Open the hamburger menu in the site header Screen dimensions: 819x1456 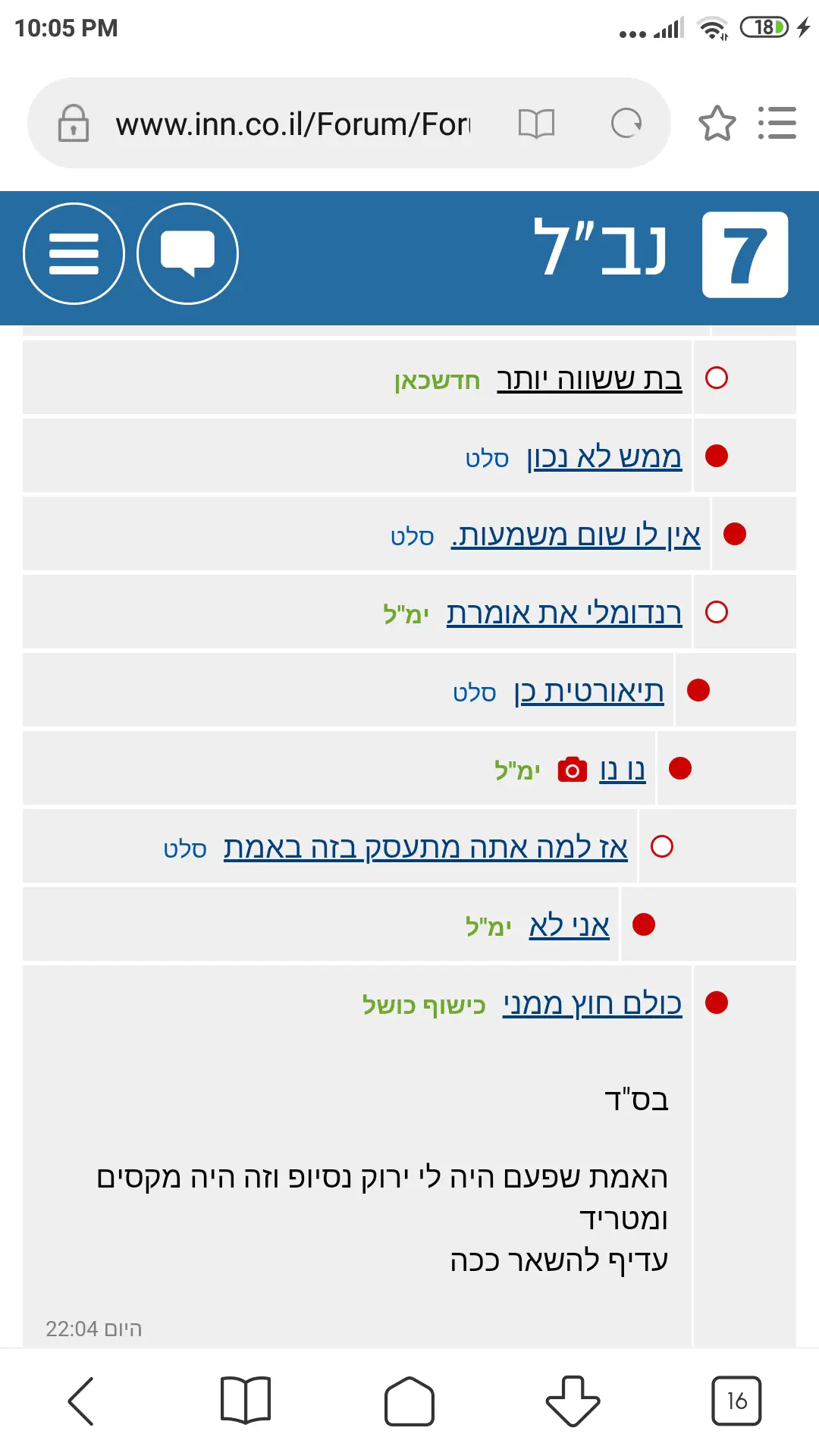(x=74, y=253)
